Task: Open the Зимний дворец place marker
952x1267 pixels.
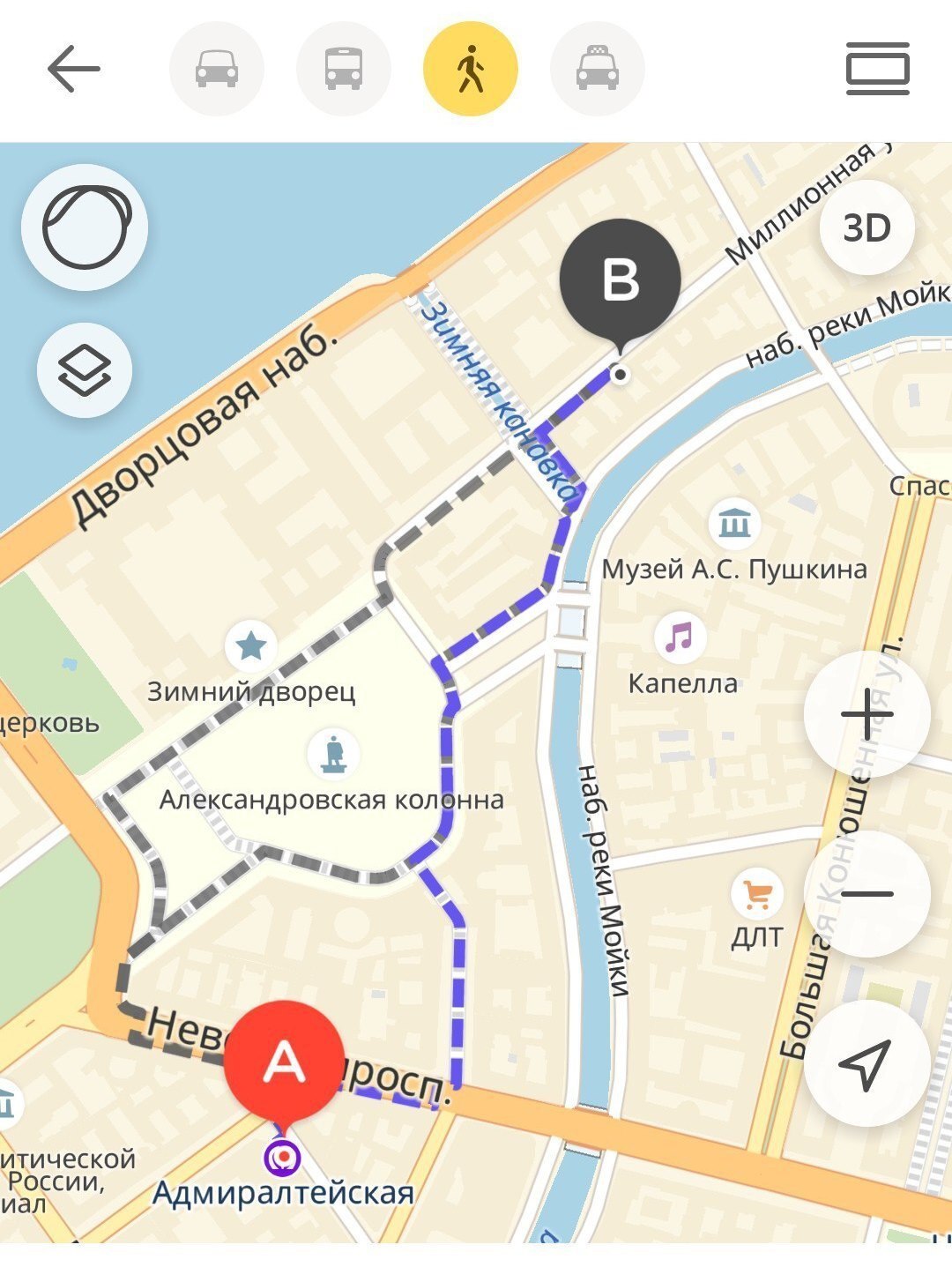Action: pos(251,646)
